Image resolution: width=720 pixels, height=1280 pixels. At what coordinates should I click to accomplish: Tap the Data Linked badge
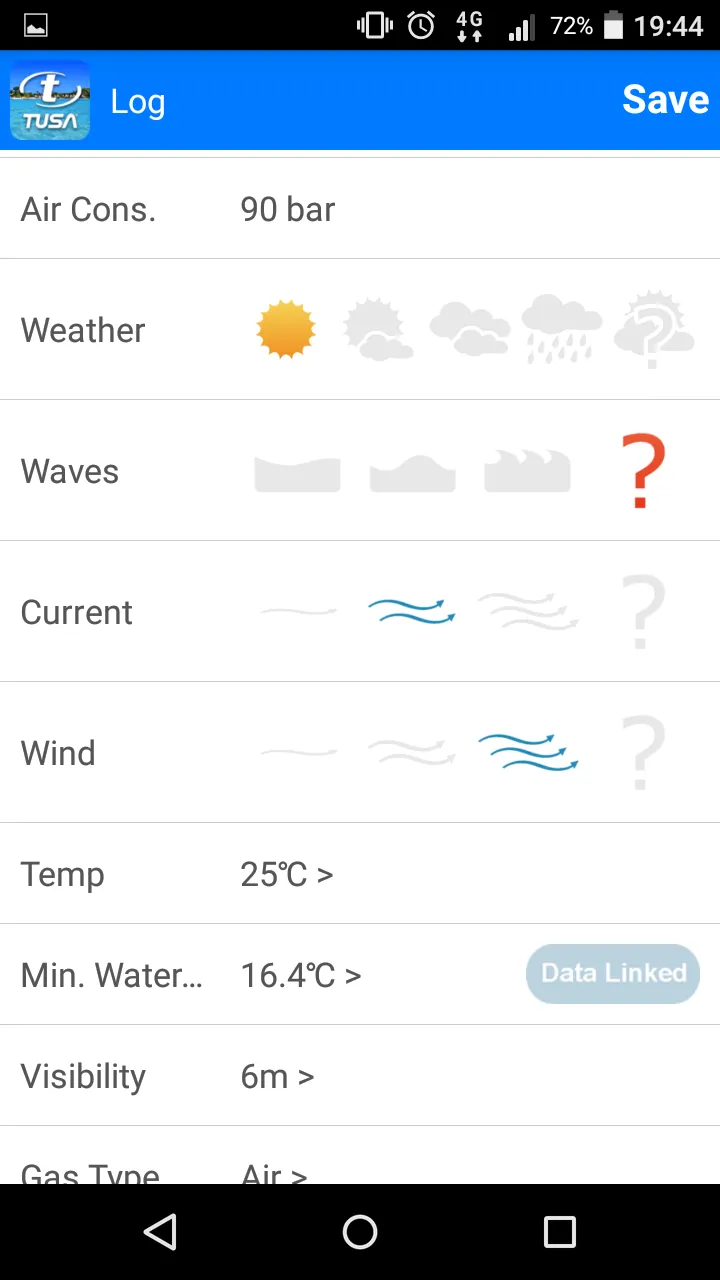click(x=612, y=973)
